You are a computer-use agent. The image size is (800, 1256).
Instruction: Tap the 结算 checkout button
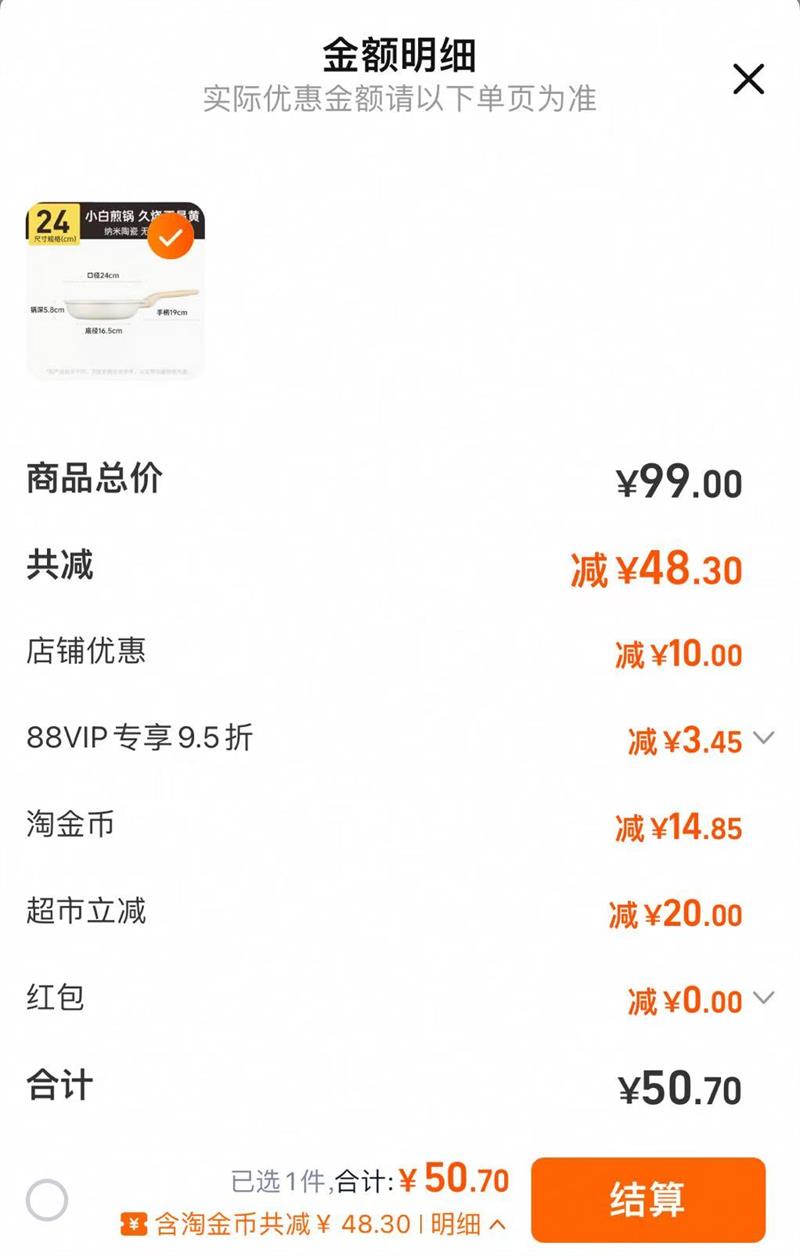647,1199
